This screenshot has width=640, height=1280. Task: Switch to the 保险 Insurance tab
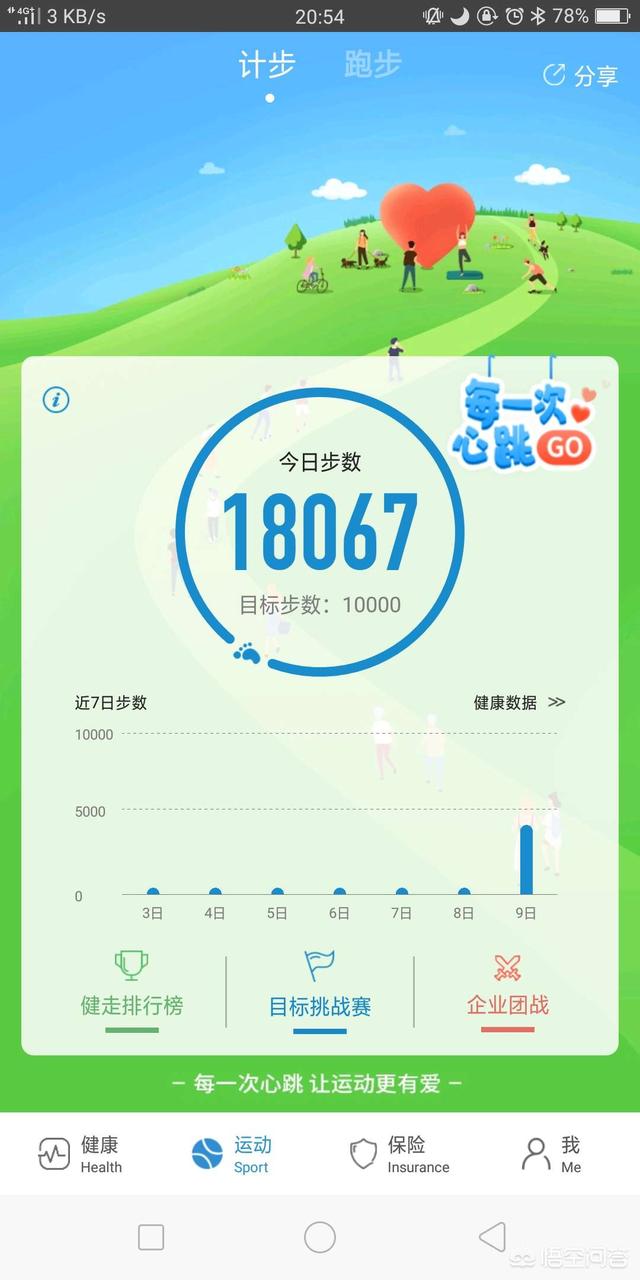point(399,1154)
